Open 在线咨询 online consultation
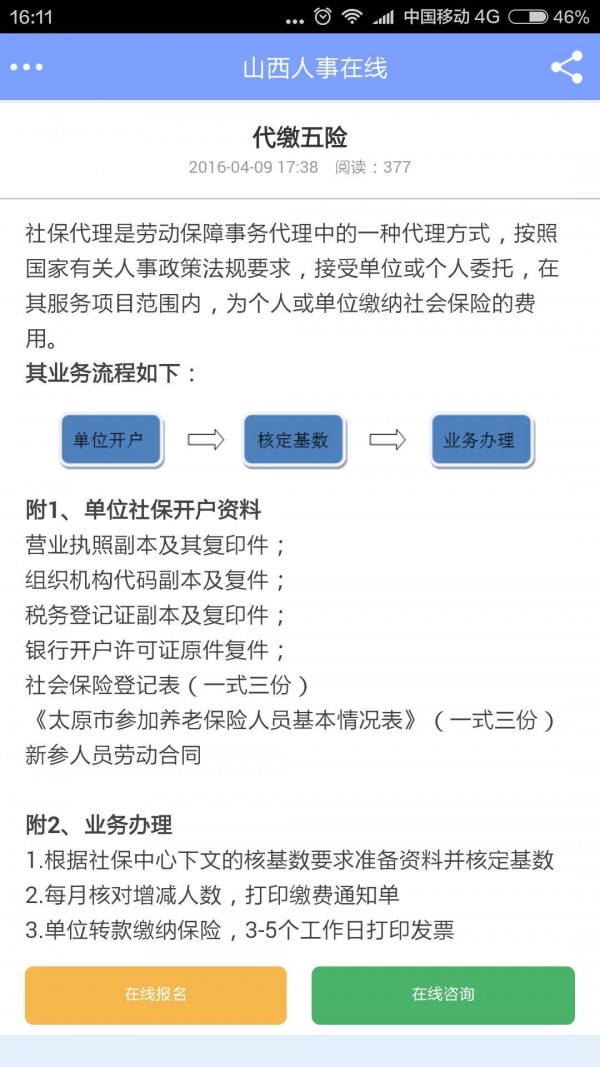600x1067 pixels. 443,995
